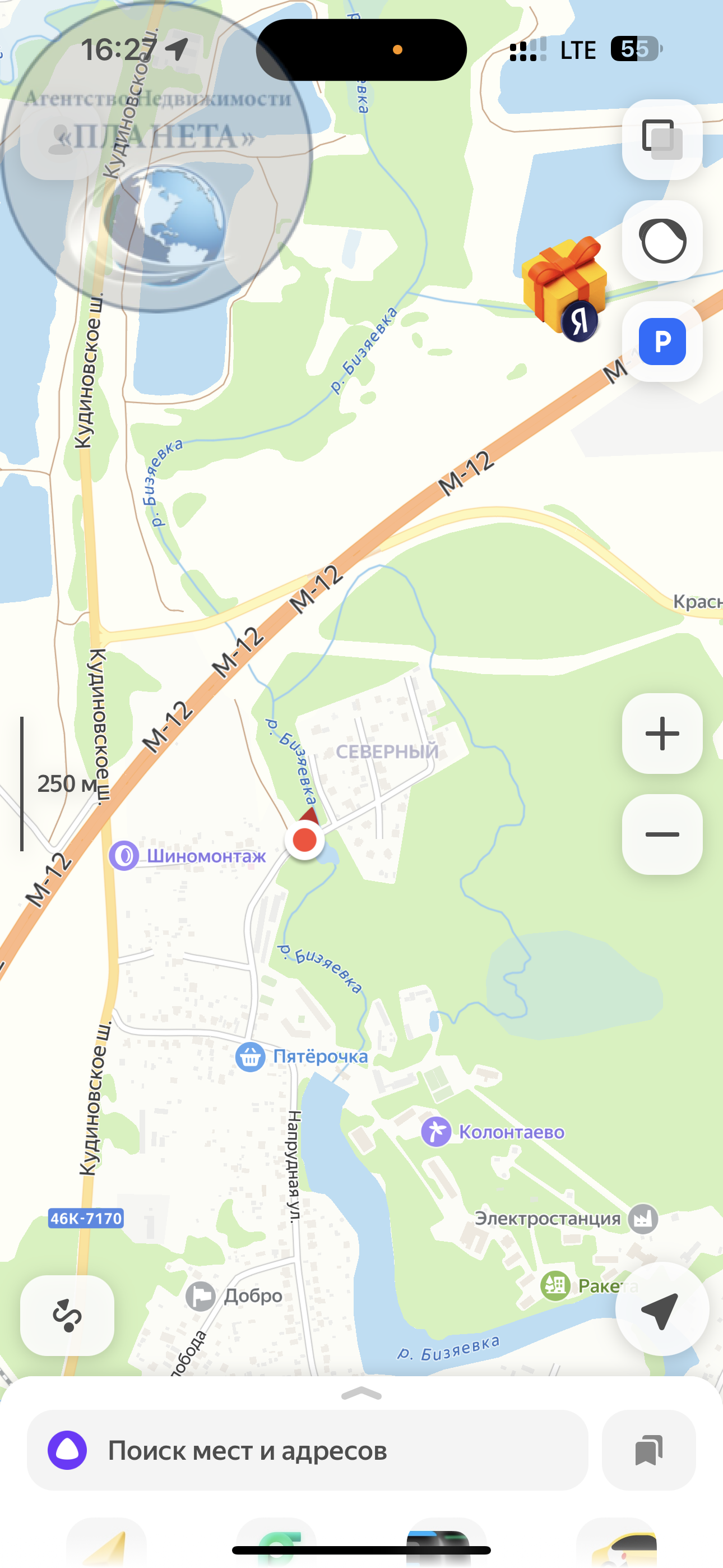
Task: Open saved bookmarks
Action: [x=648, y=1450]
